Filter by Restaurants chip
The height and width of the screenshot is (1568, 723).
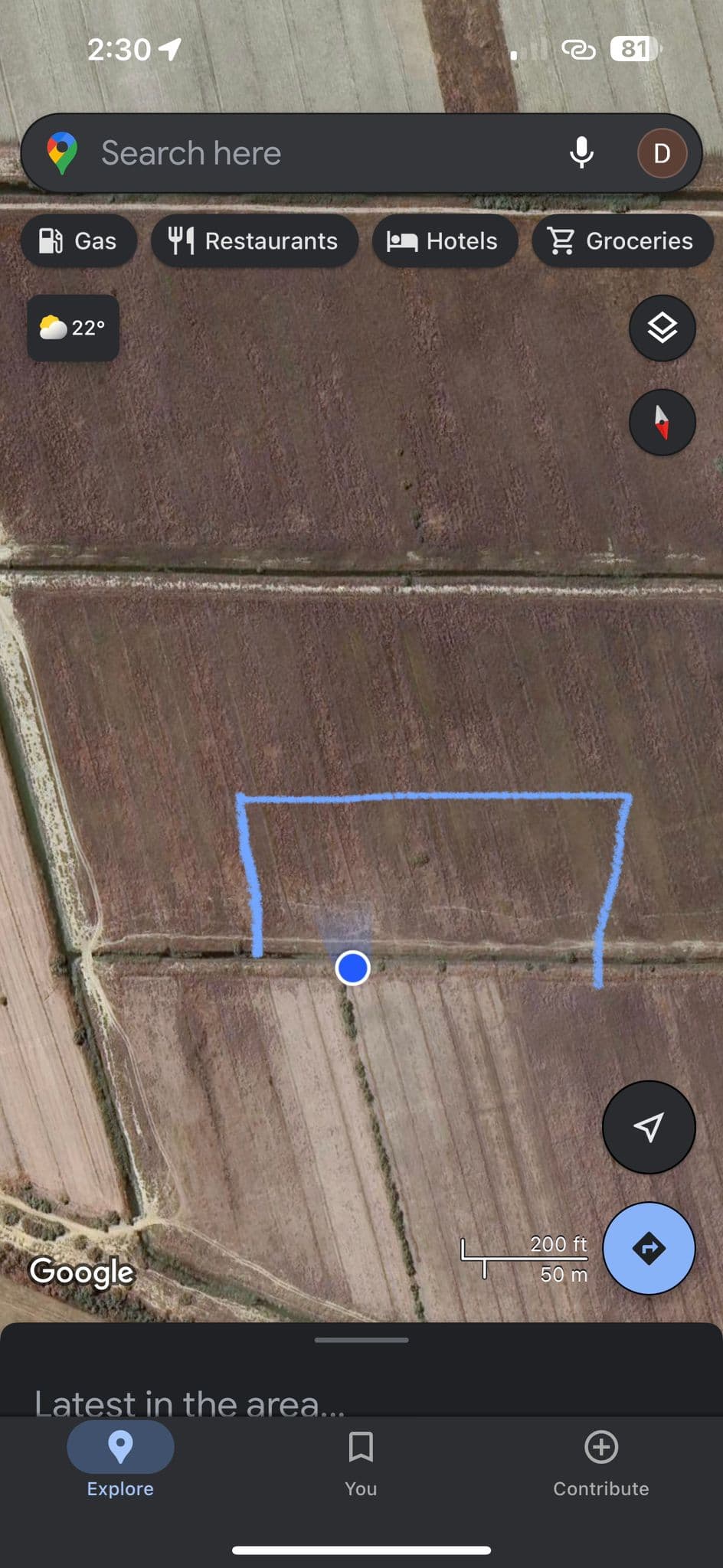coord(254,241)
